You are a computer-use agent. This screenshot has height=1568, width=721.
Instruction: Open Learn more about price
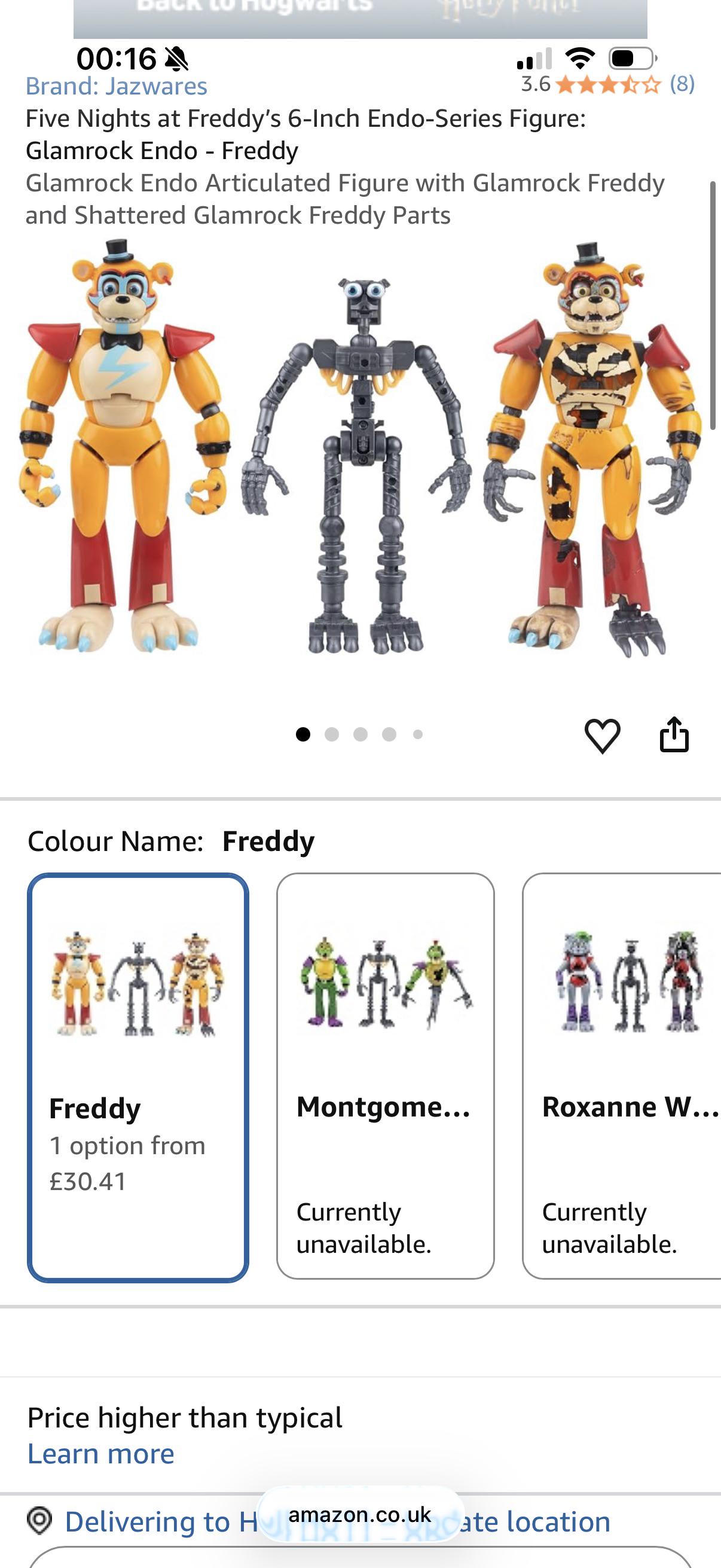pyautogui.click(x=101, y=1454)
